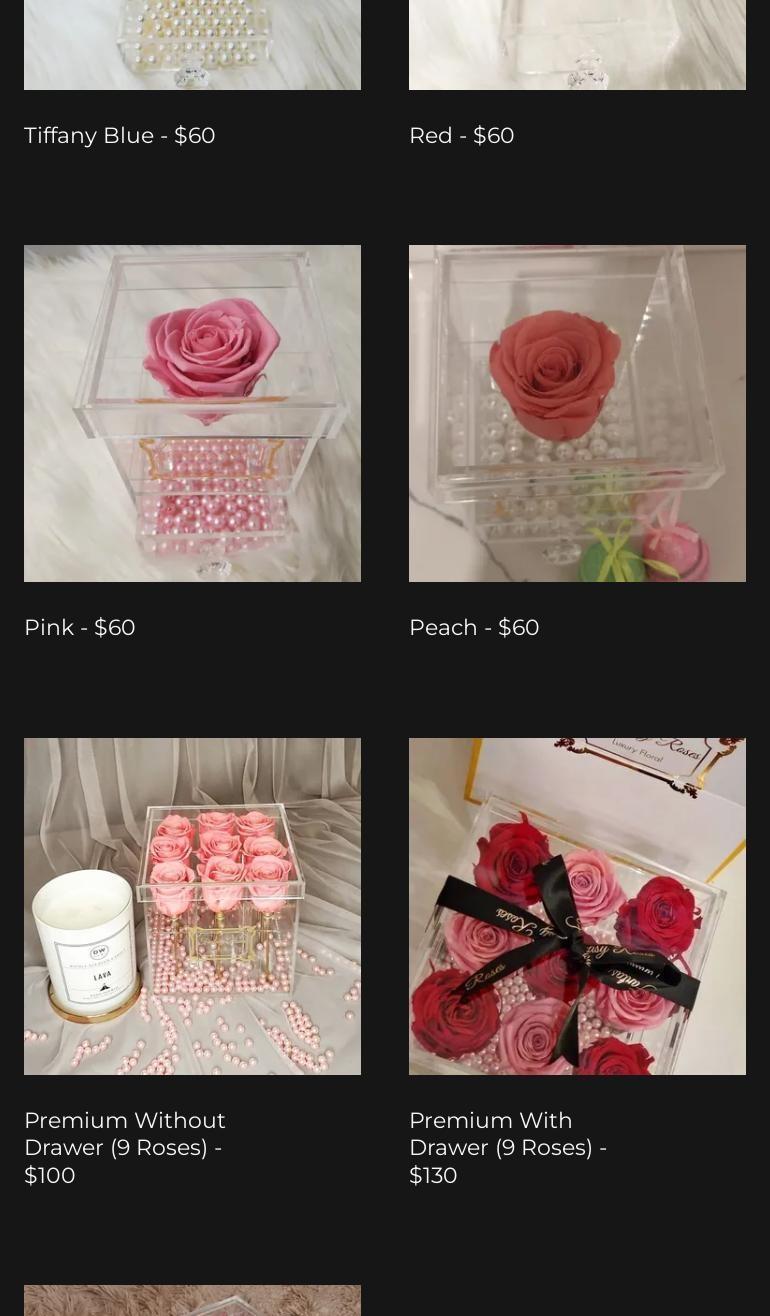Screen dimensions: 770x1316
Task: Open the Red rose box image
Action: pos(577,45)
